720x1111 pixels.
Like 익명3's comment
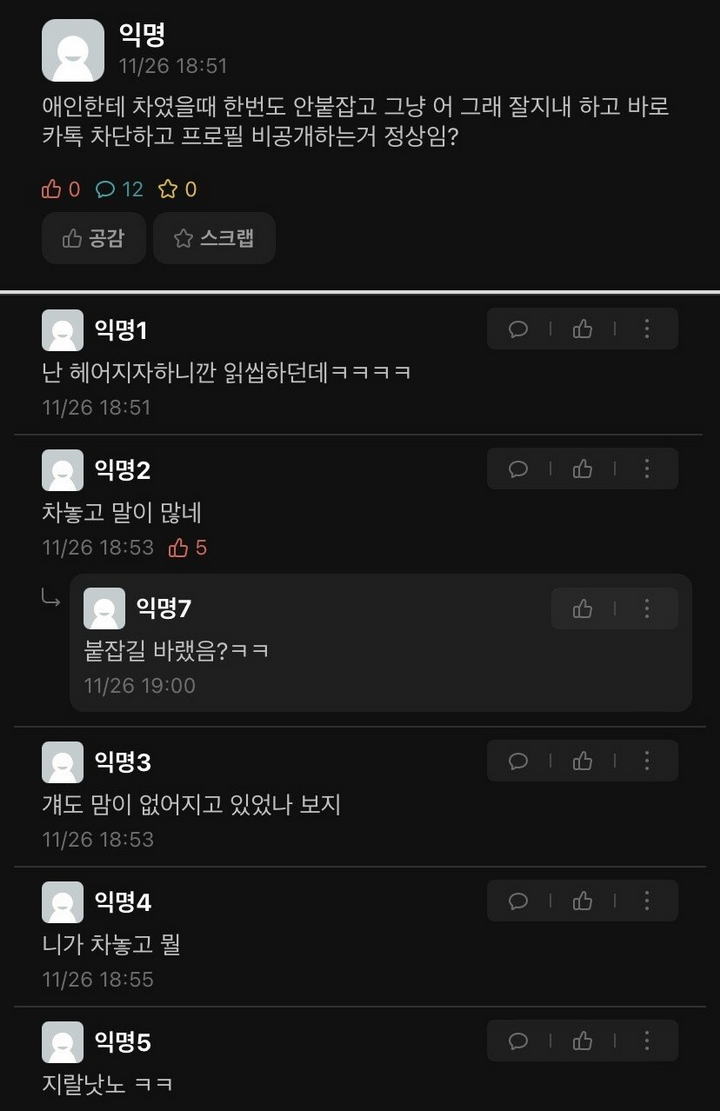coord(582,762)
